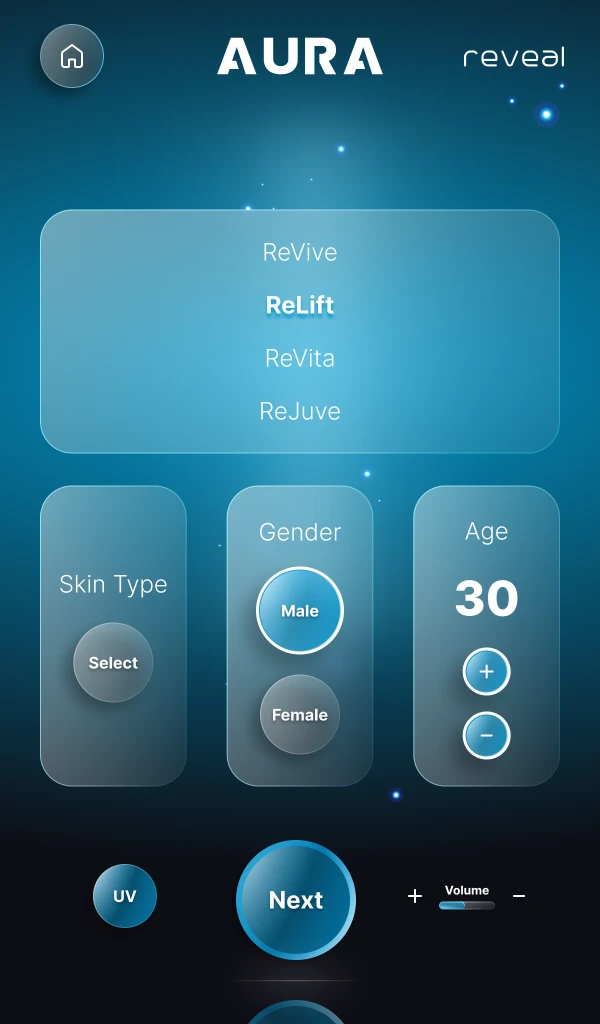Increase age with the plus button
600x1024 pixels.
[487, 672]
